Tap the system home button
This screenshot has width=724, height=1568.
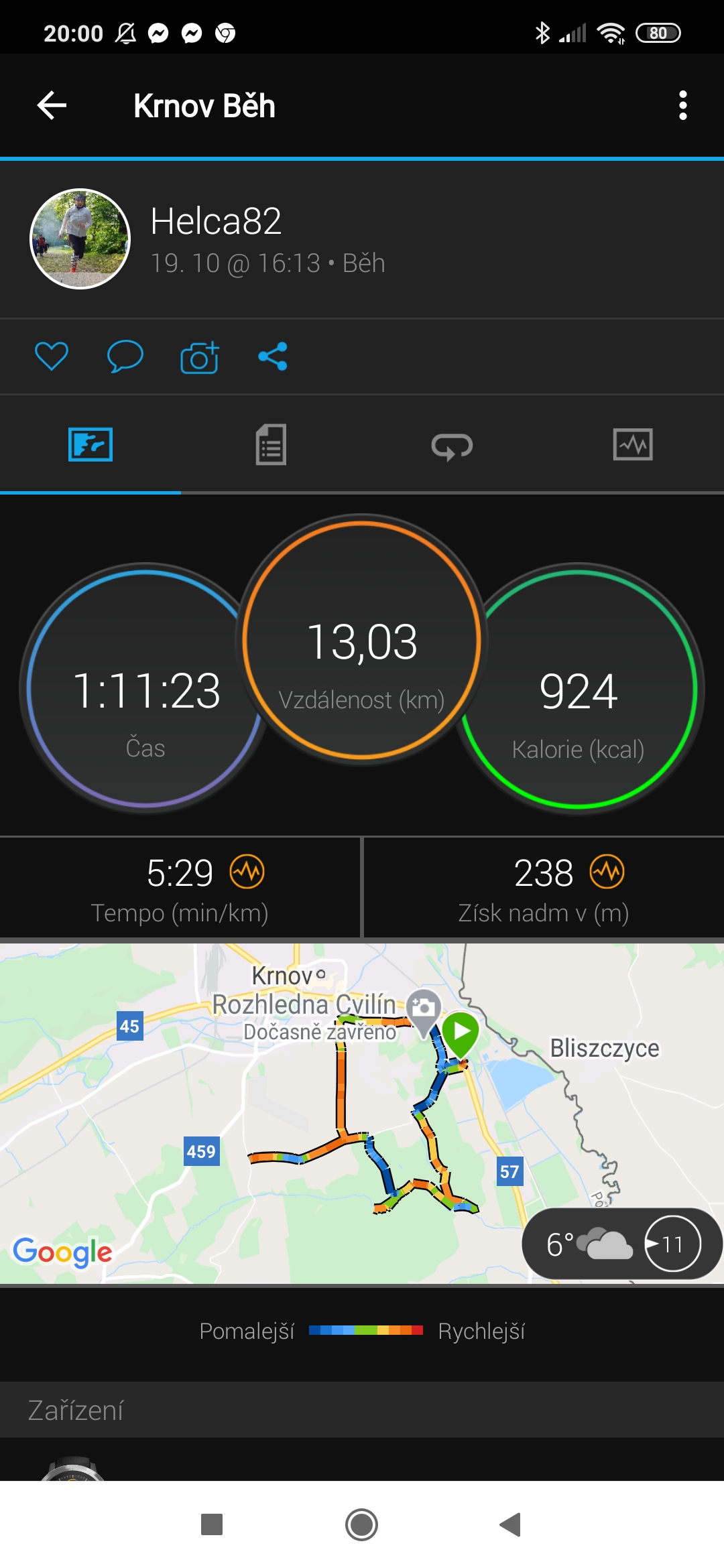[x=361, y=1524]
